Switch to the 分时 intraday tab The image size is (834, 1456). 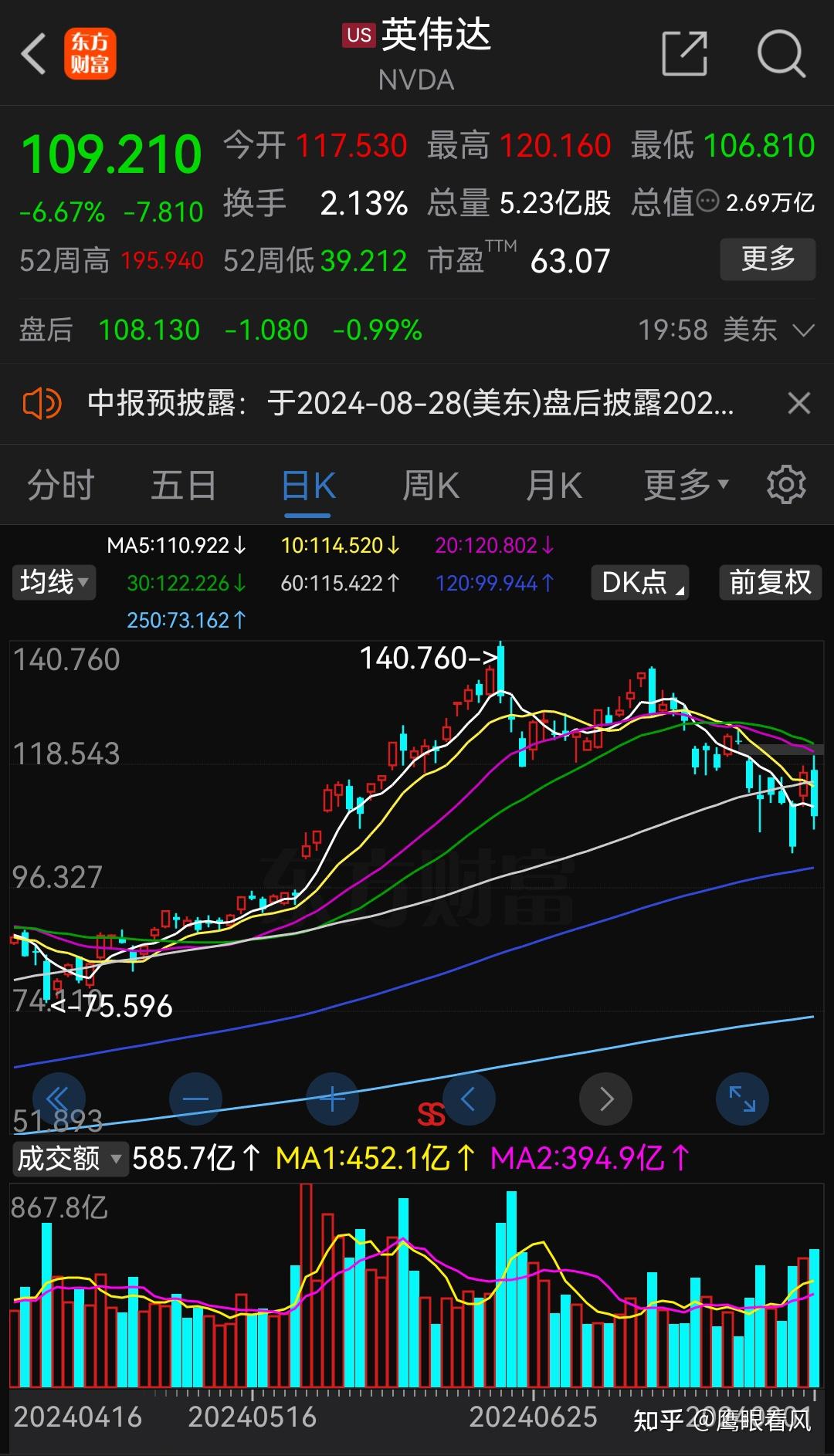(59, 484)
